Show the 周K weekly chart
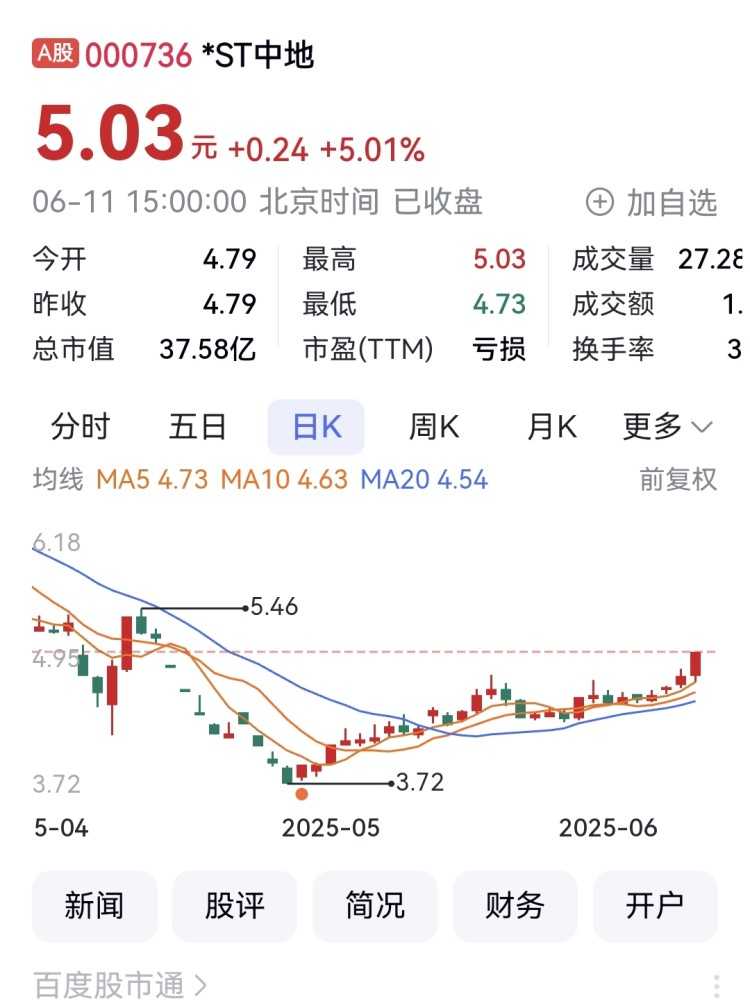Image resolution: width=750 pixels, height=1001 pixels. click(434, 428)
